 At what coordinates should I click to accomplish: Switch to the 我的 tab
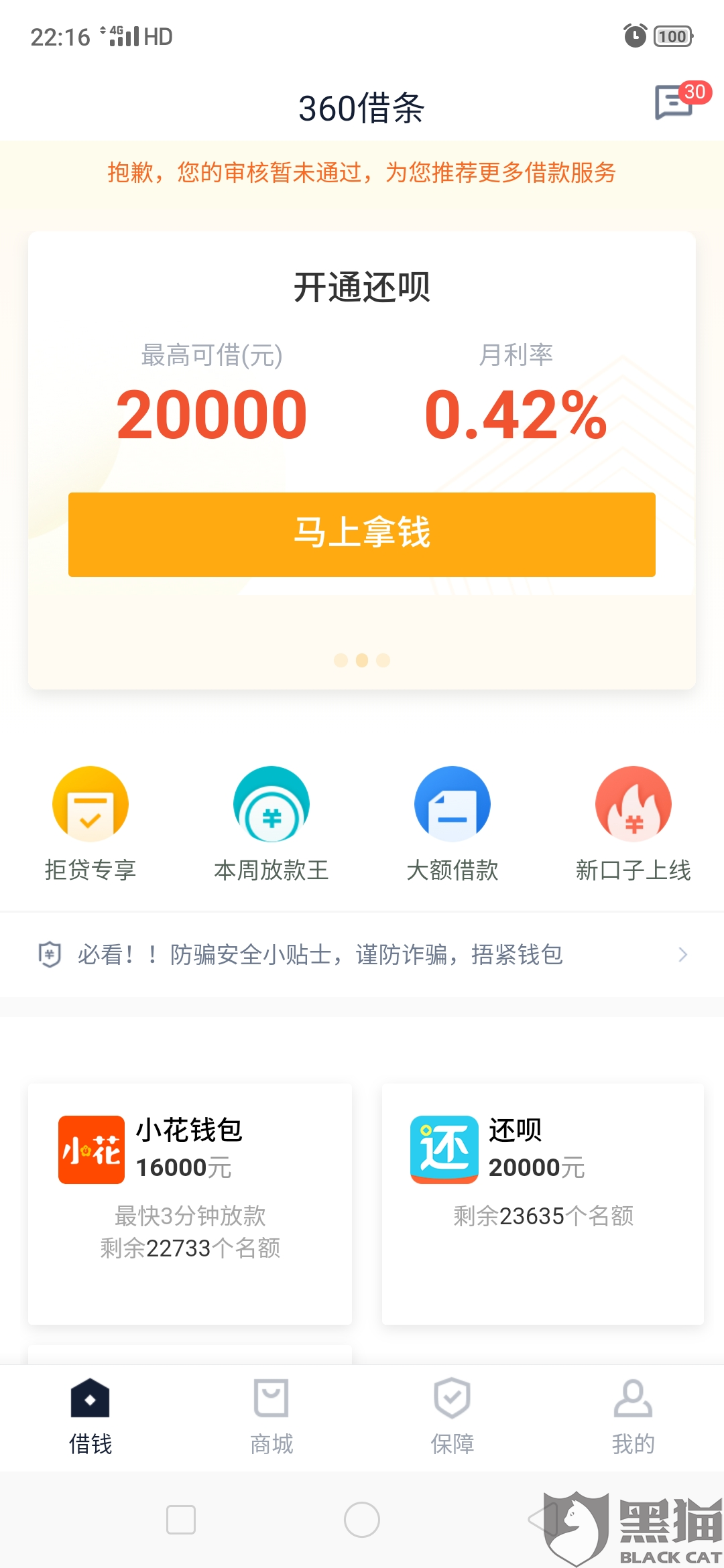[x=633, y=1417]
